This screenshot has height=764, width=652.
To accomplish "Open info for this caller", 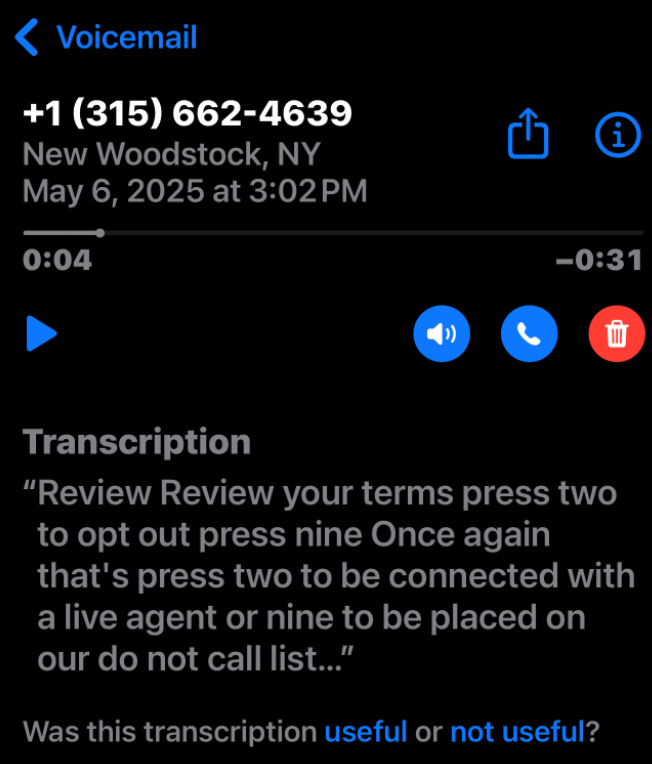I will click(x=617, y=134).
